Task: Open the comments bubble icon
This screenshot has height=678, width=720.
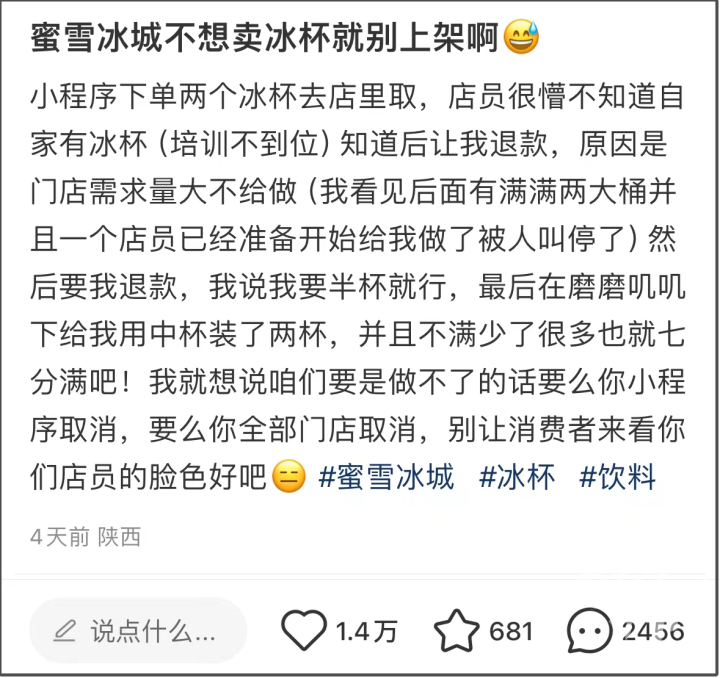Action: [x=589, y=631]
